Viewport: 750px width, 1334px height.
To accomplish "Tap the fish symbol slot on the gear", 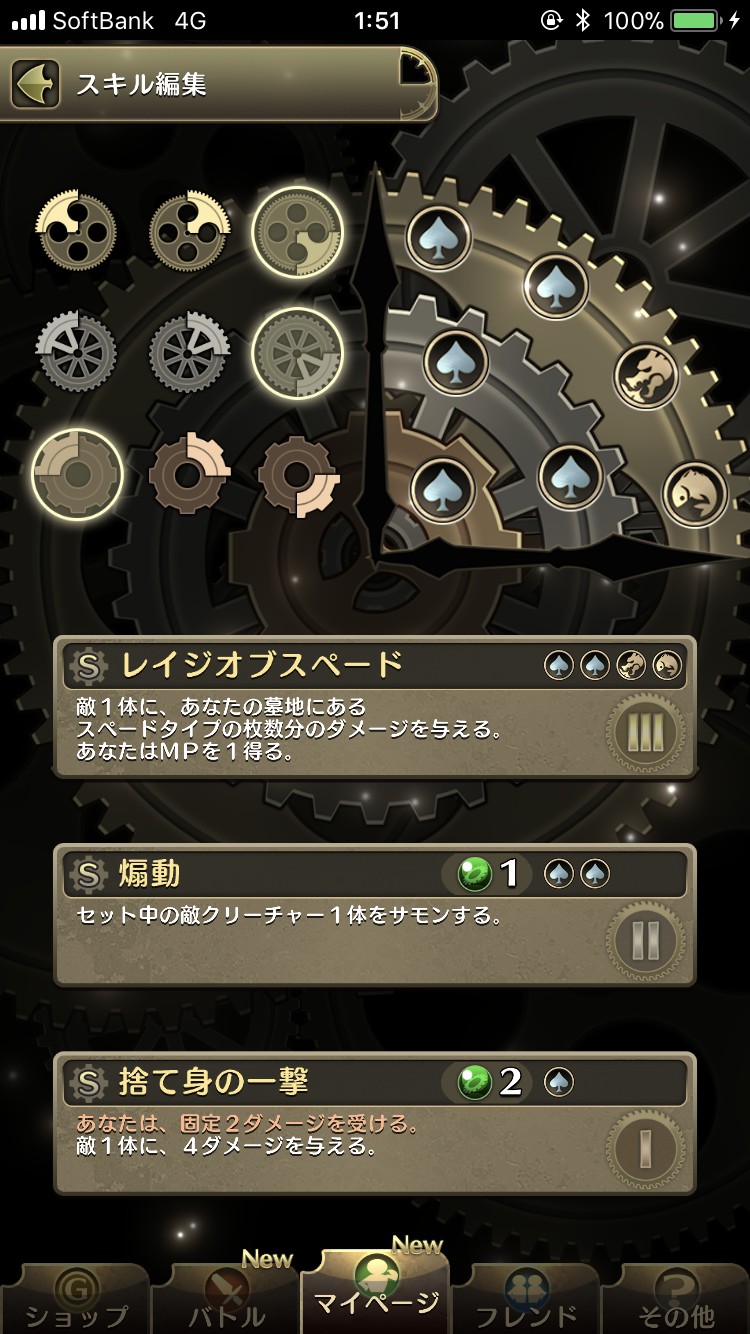I will pos(695,494).
